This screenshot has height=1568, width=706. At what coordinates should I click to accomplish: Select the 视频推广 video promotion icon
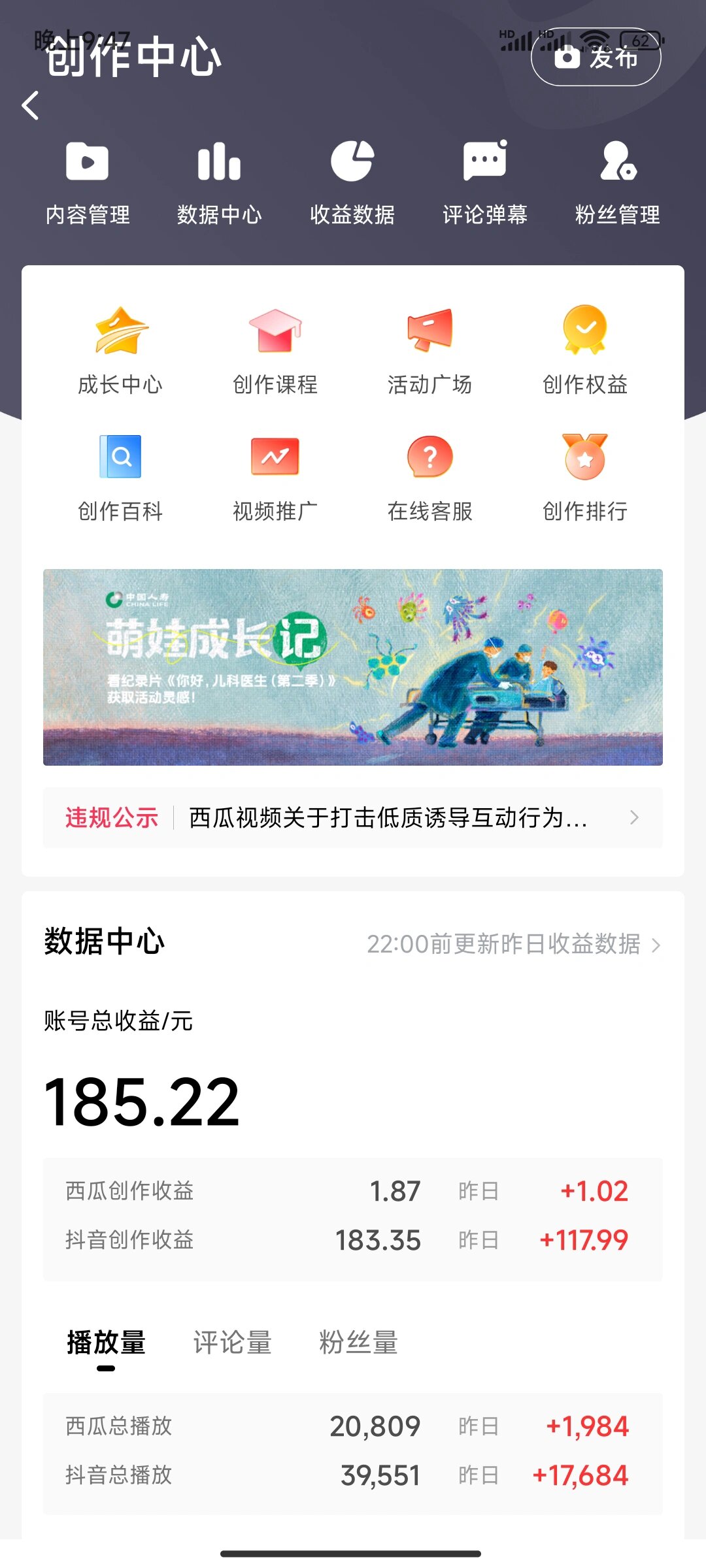coord(275,477)
